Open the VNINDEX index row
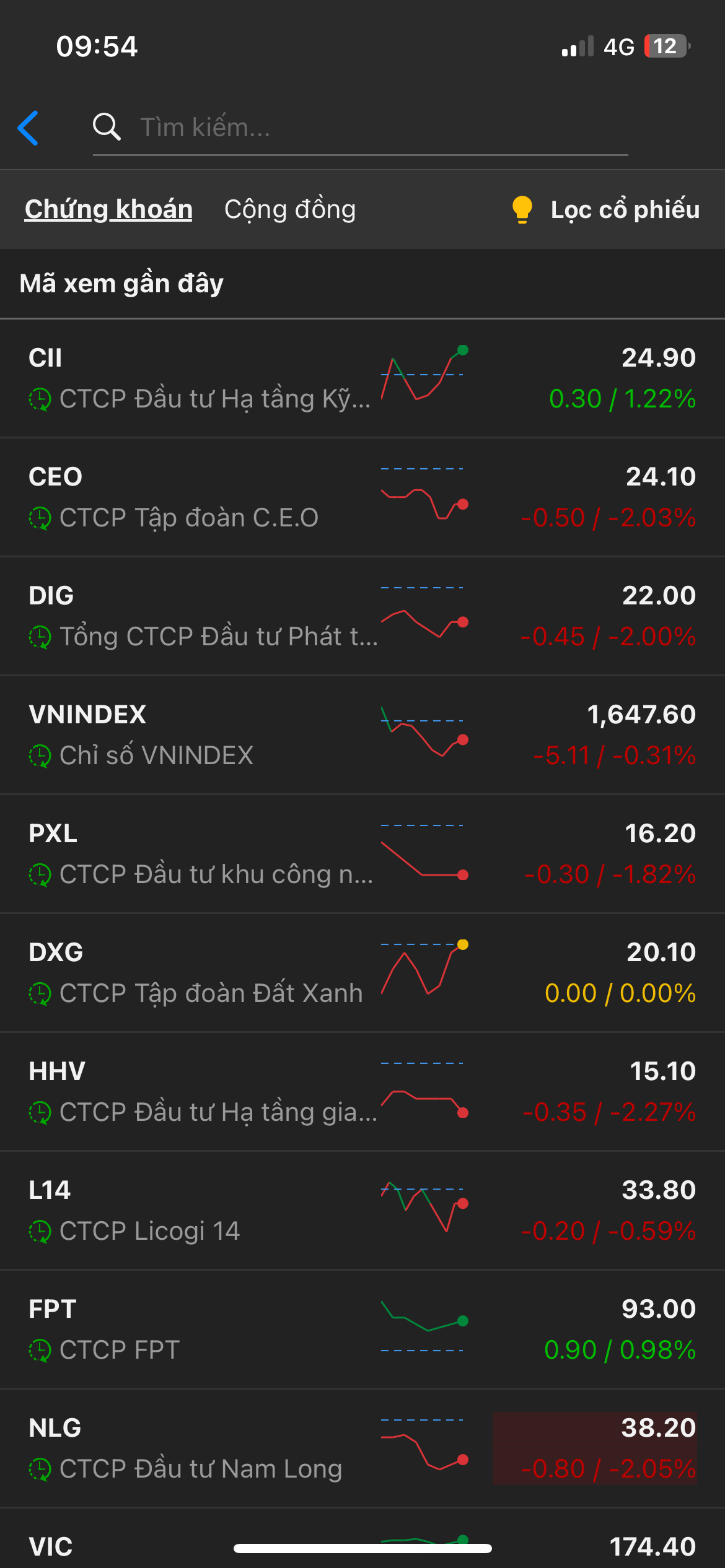This screenshot has width=725, height=1568. pyautogui.click(x=362, y=734)
